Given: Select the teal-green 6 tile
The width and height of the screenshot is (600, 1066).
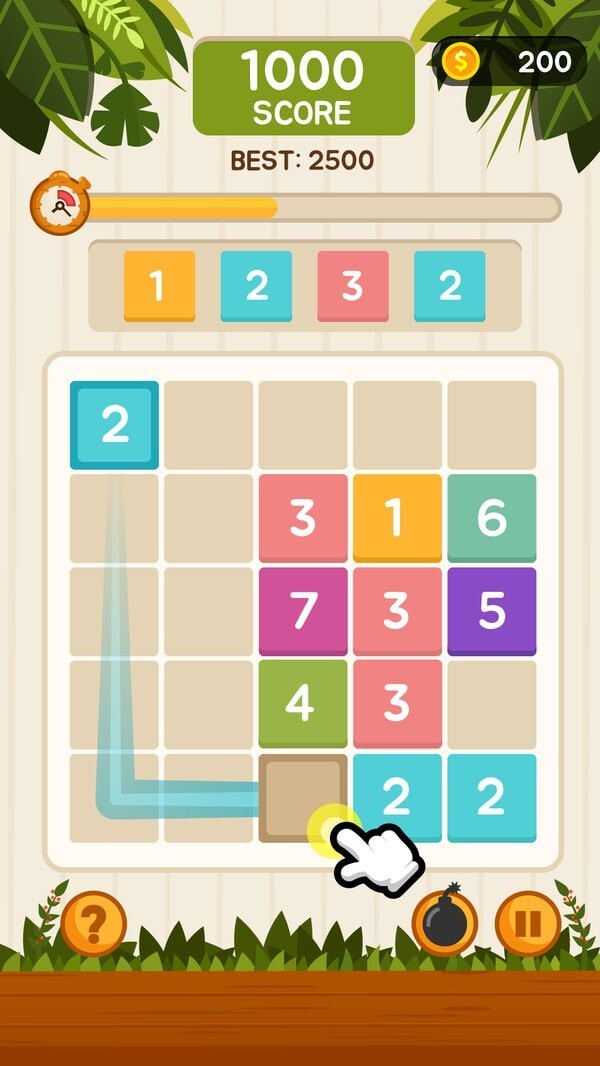Looking at the screenshot, I should pos(491,517).
